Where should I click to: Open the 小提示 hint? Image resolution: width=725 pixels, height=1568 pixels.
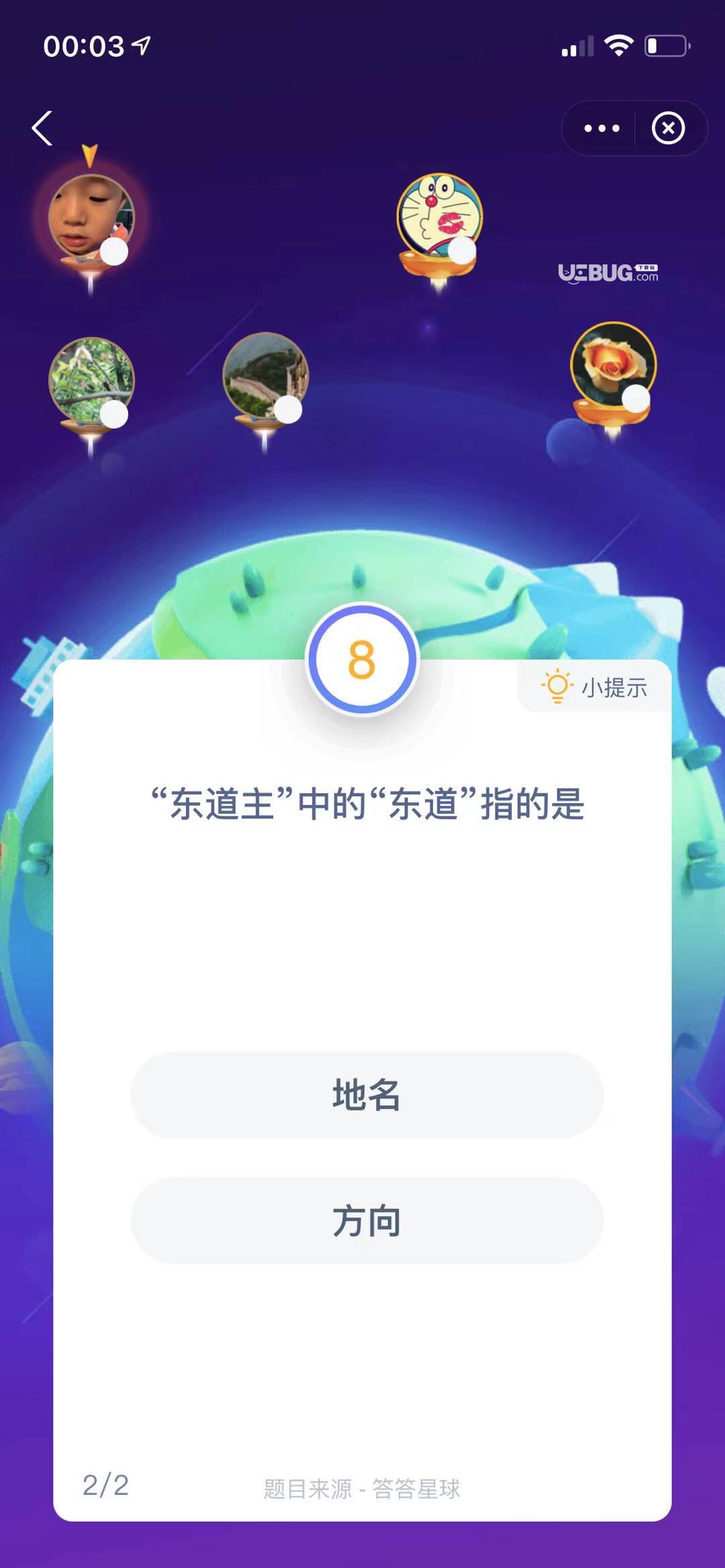tap(595, 687)
